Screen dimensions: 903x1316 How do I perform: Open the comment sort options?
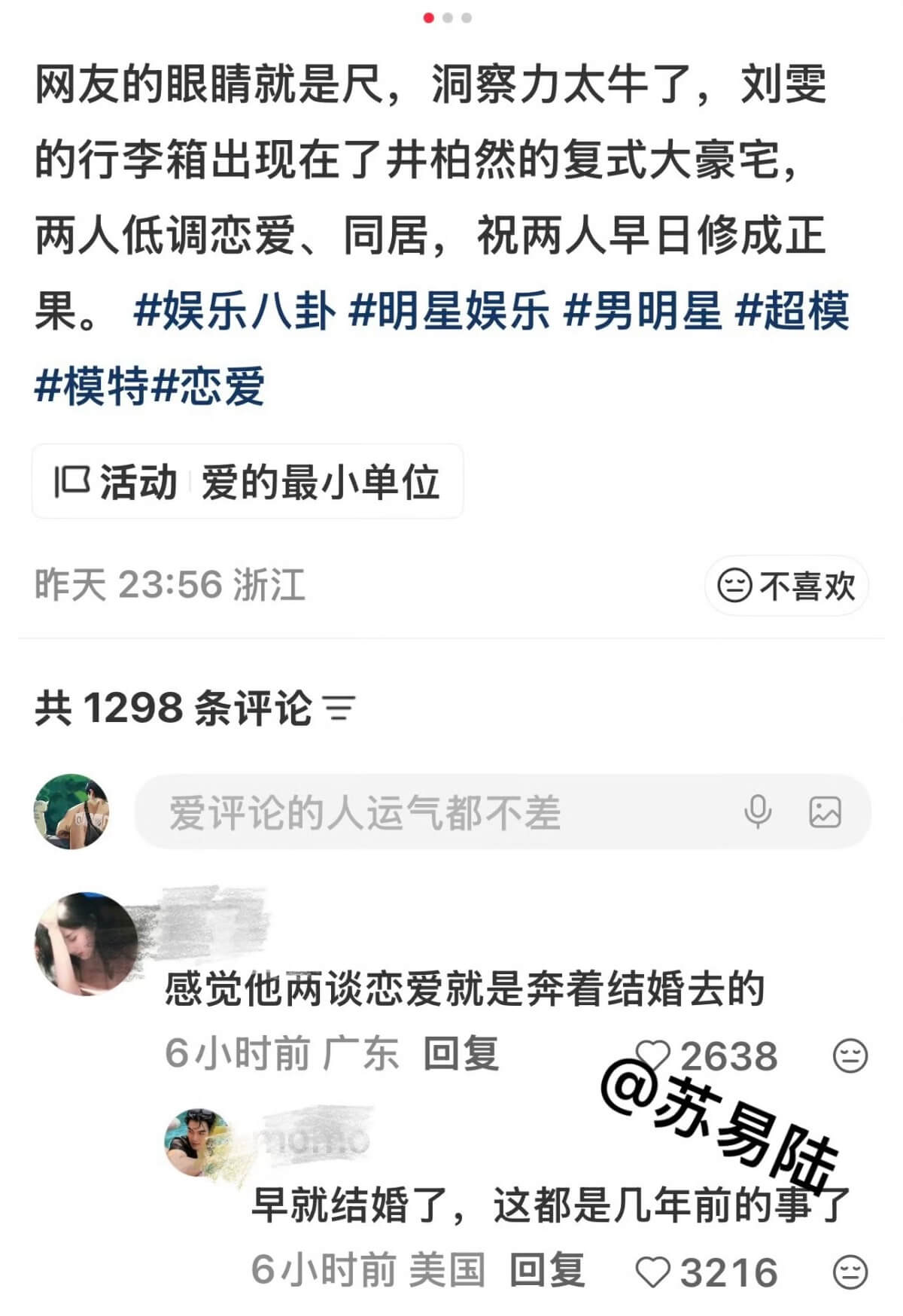[x=339, y=708]
